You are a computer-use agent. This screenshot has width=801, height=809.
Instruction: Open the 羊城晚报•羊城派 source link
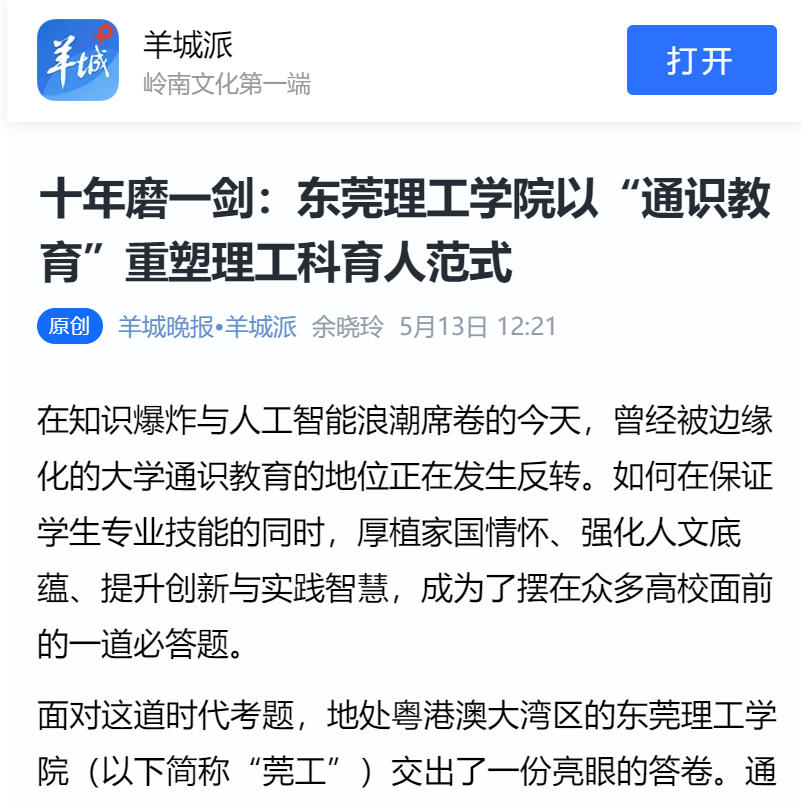coord(207,327)
